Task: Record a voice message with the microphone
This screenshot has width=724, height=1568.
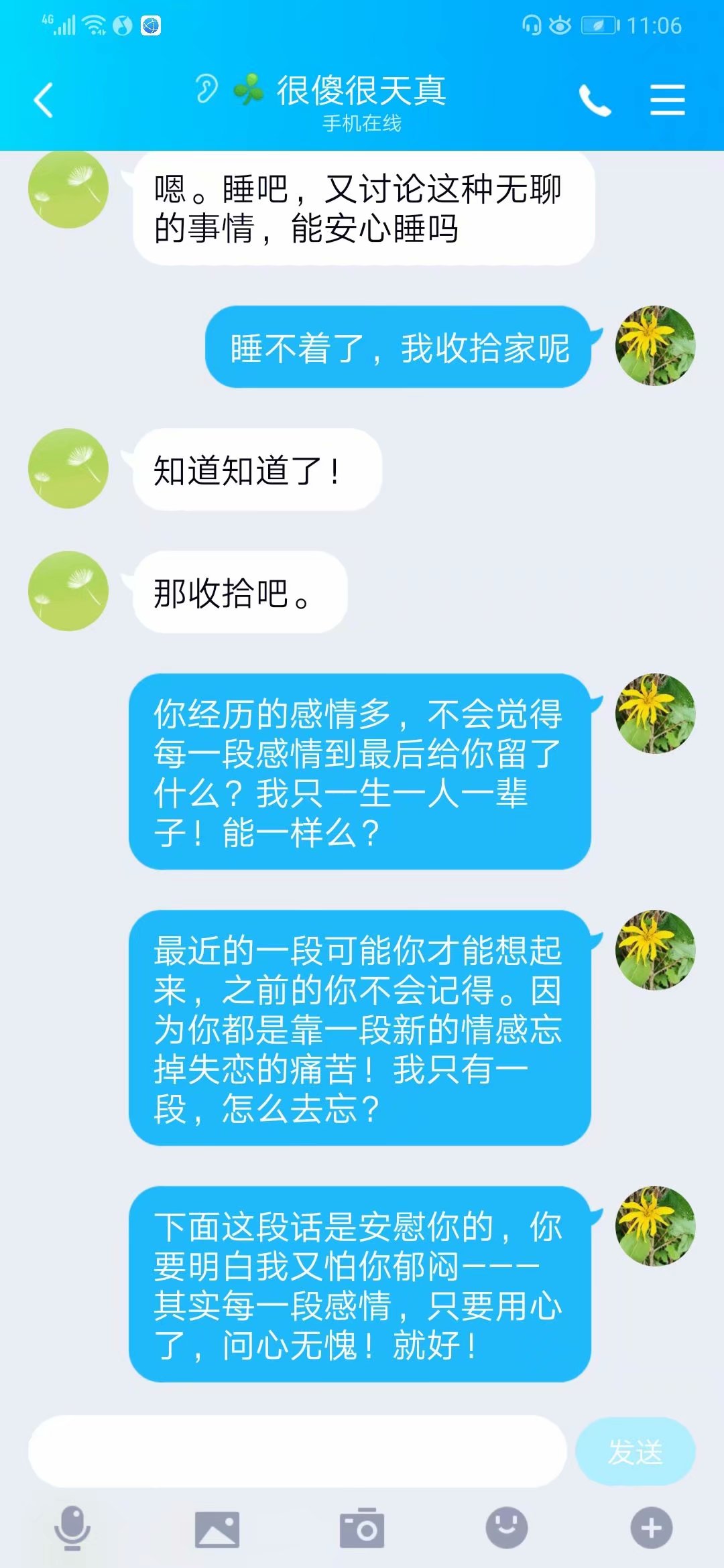Action: click(x=72, y=1528)
